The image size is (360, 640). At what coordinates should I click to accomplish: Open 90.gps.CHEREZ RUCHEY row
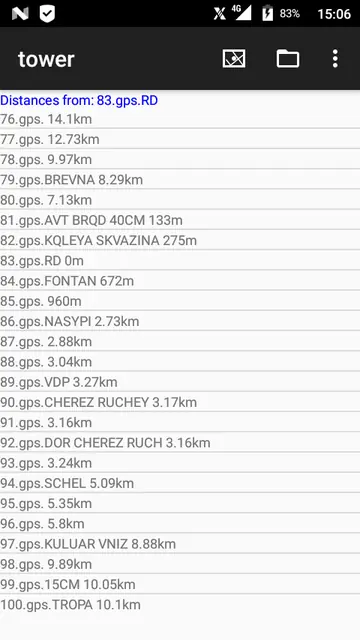pos(180,402)
